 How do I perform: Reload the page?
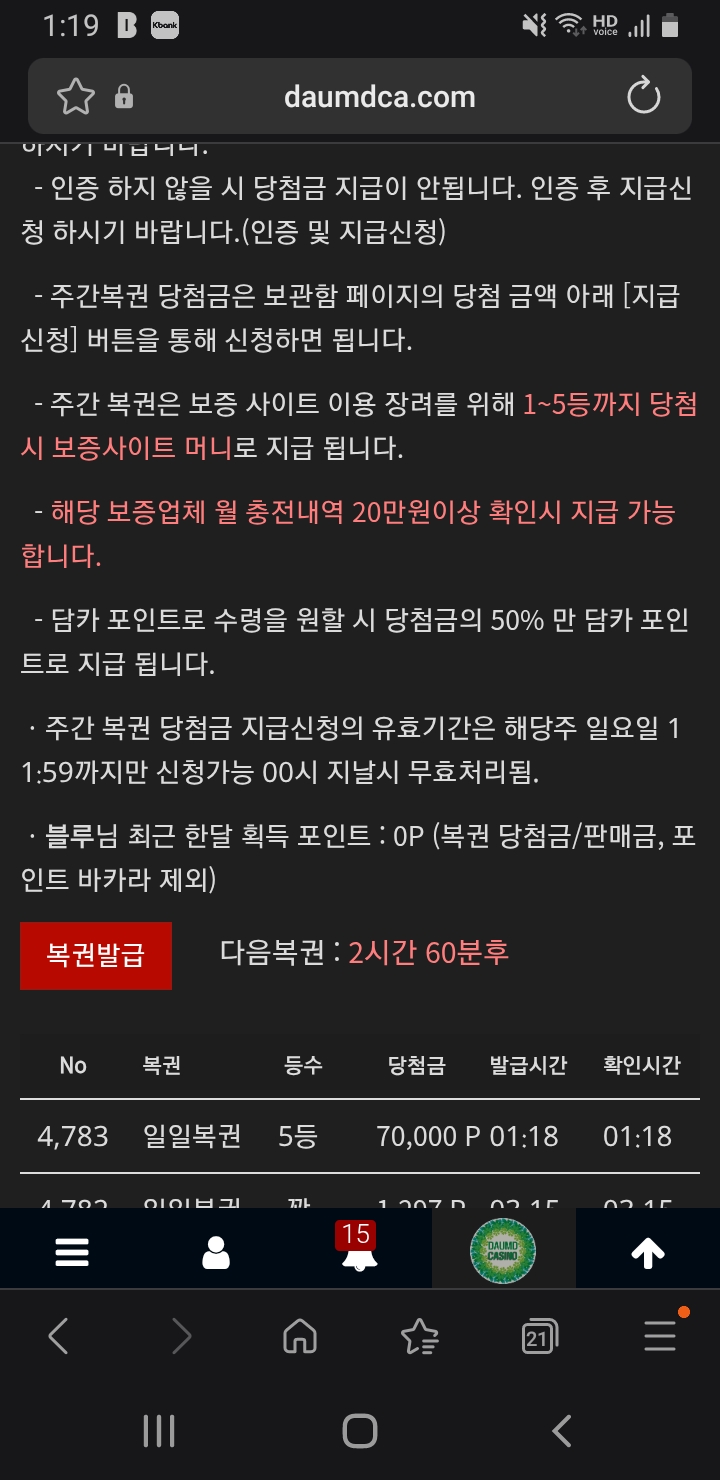pos(643,97)
